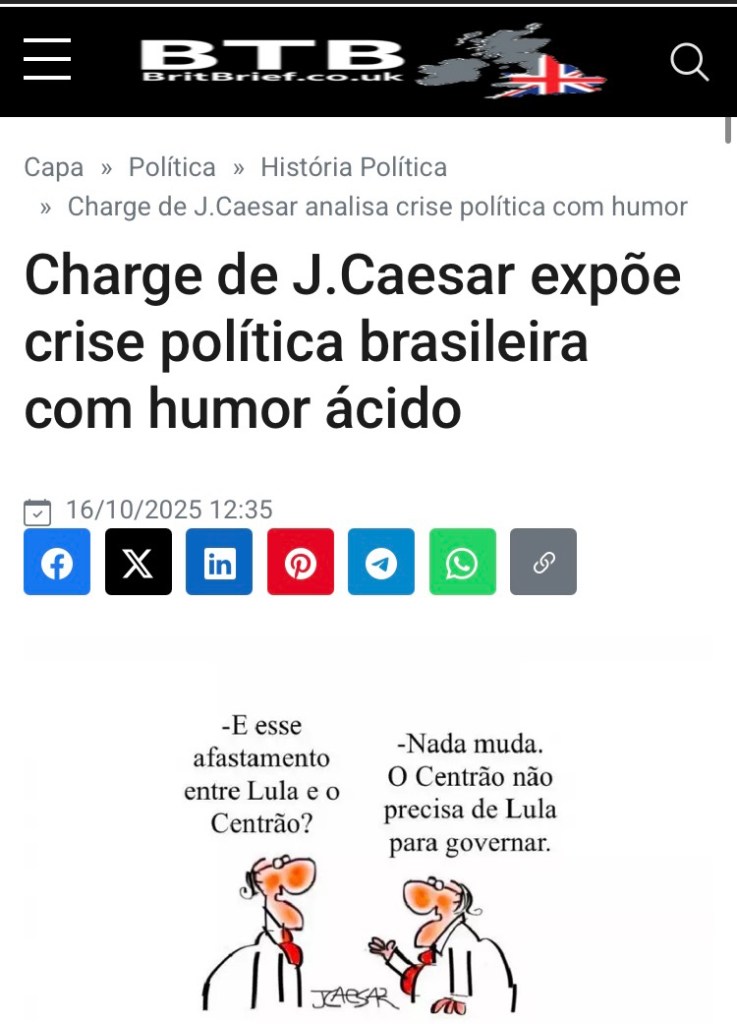Go to the Capa breadcrumb
The width and height of the screenshot is (737, 1024).
(x=54, y=167)
